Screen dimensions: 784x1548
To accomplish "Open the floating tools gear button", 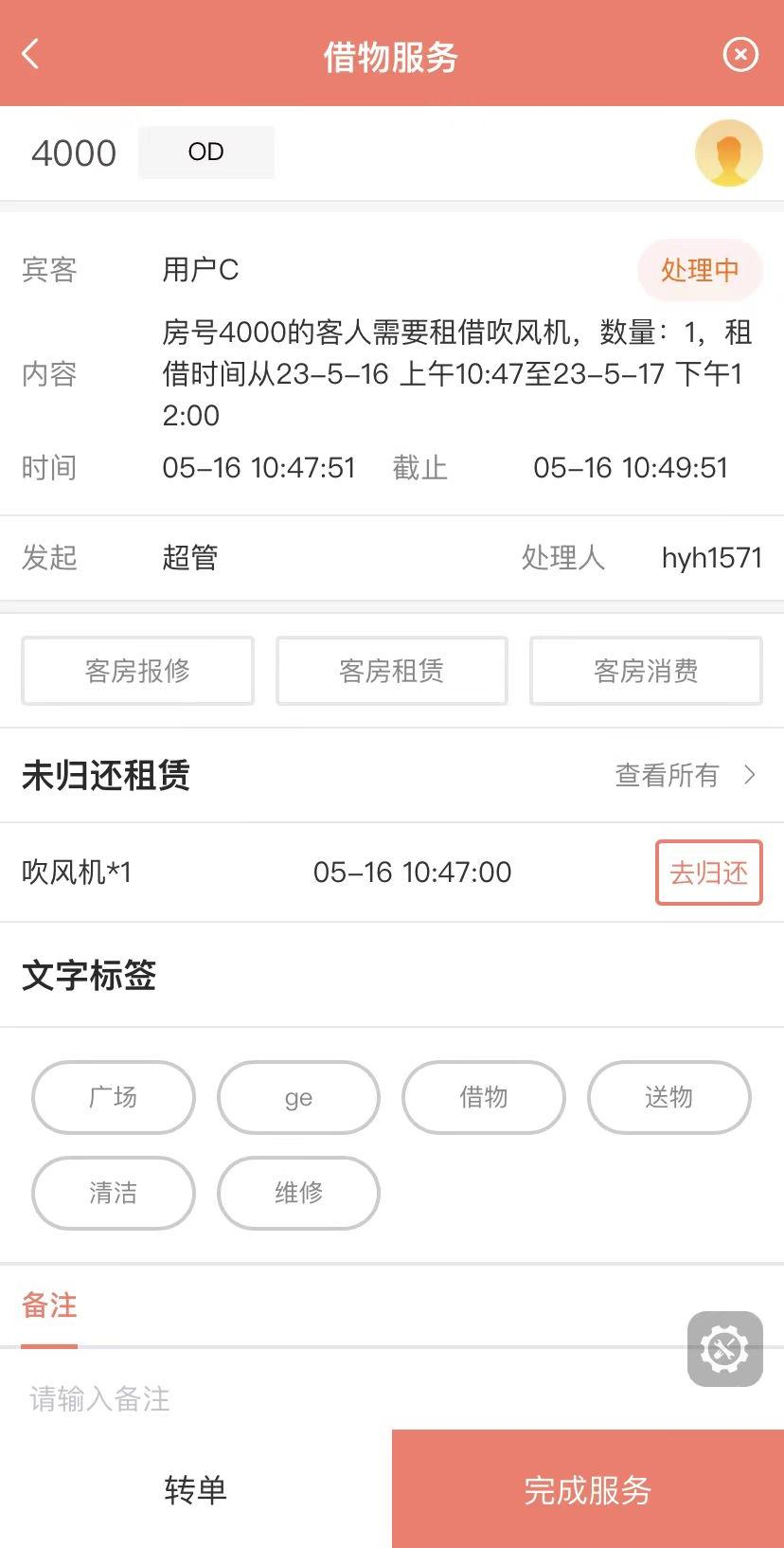I will click(x=725, y=1349).
